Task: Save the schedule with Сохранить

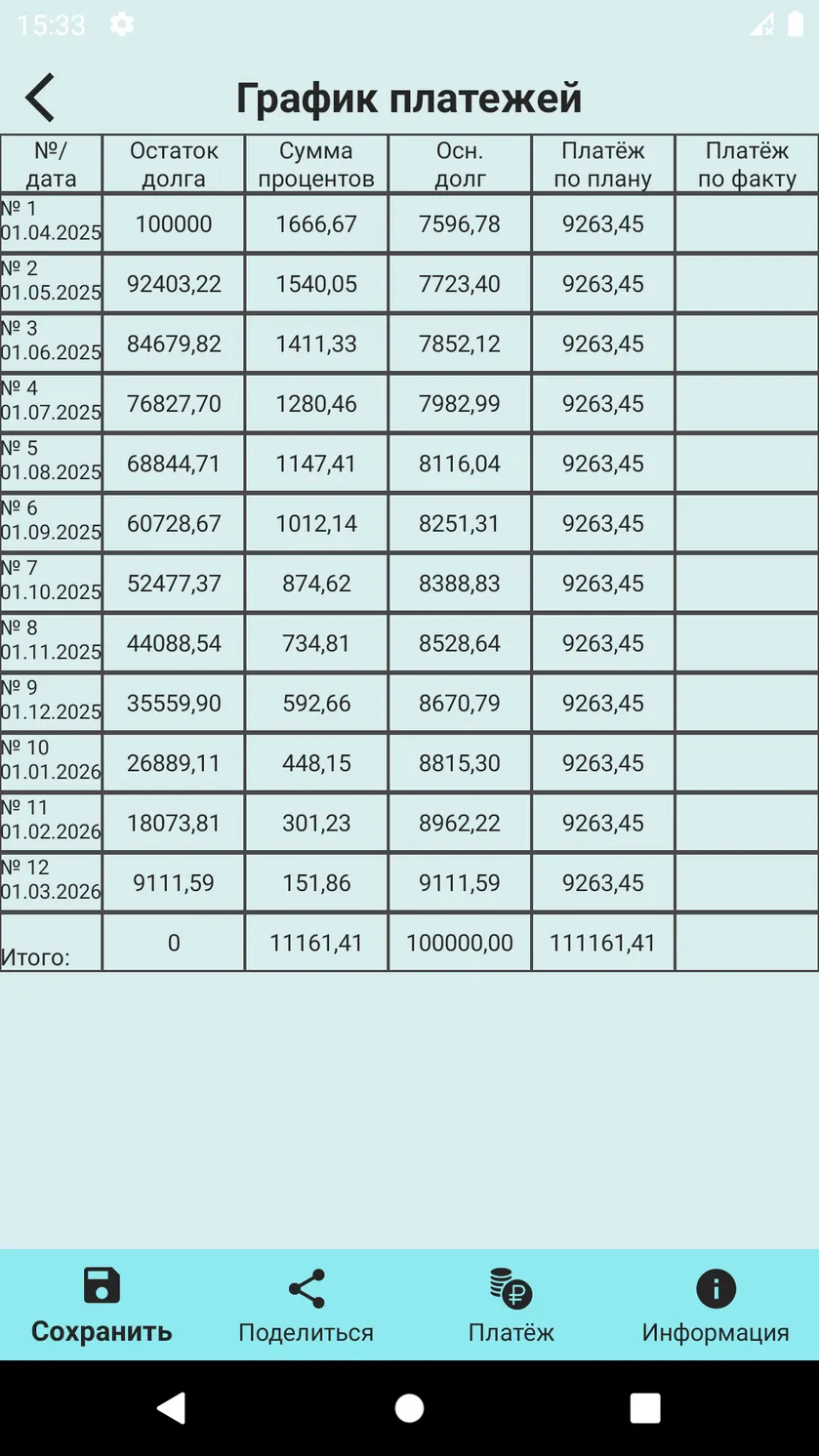Action: tap(102, 1305)
